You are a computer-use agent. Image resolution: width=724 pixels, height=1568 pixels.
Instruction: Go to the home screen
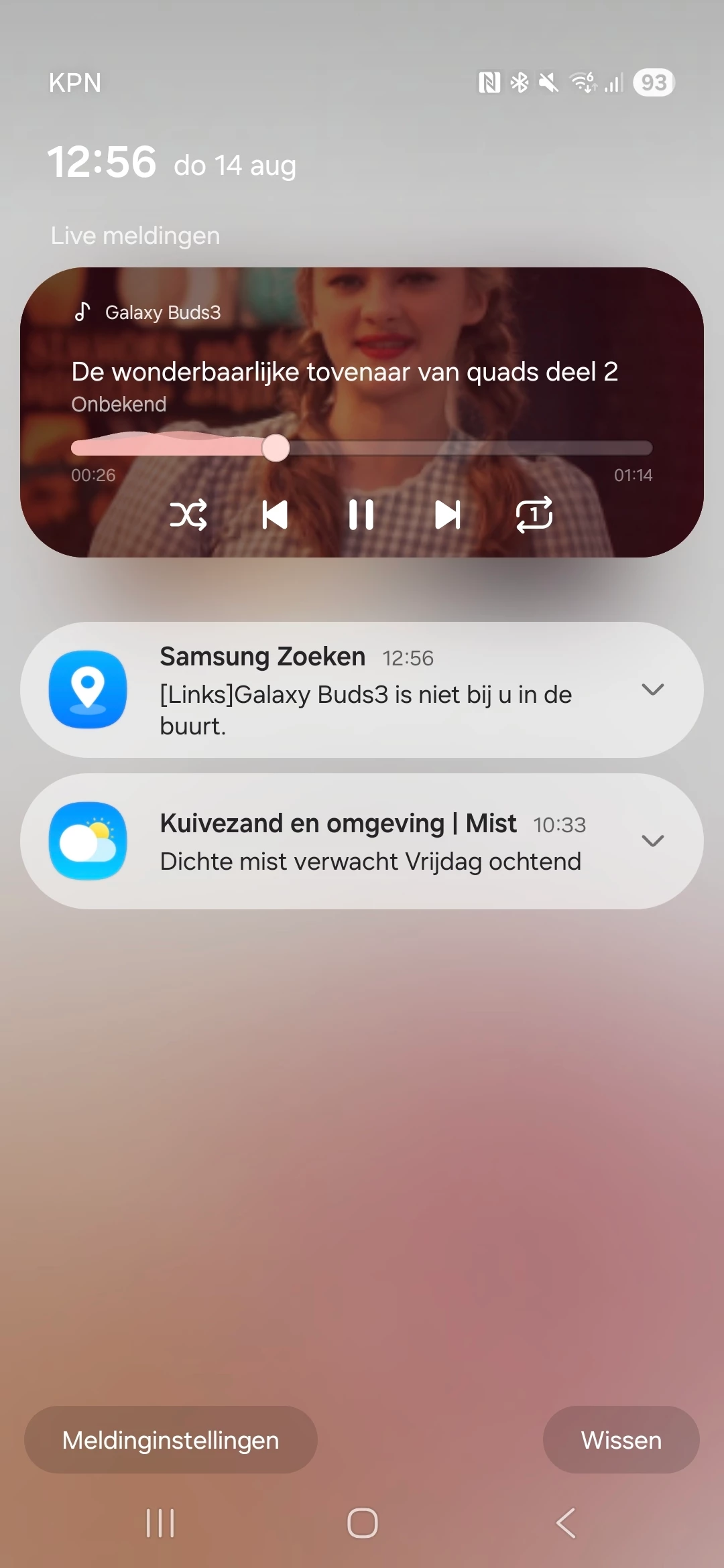pyautogui.click(x=362, y=1523)
